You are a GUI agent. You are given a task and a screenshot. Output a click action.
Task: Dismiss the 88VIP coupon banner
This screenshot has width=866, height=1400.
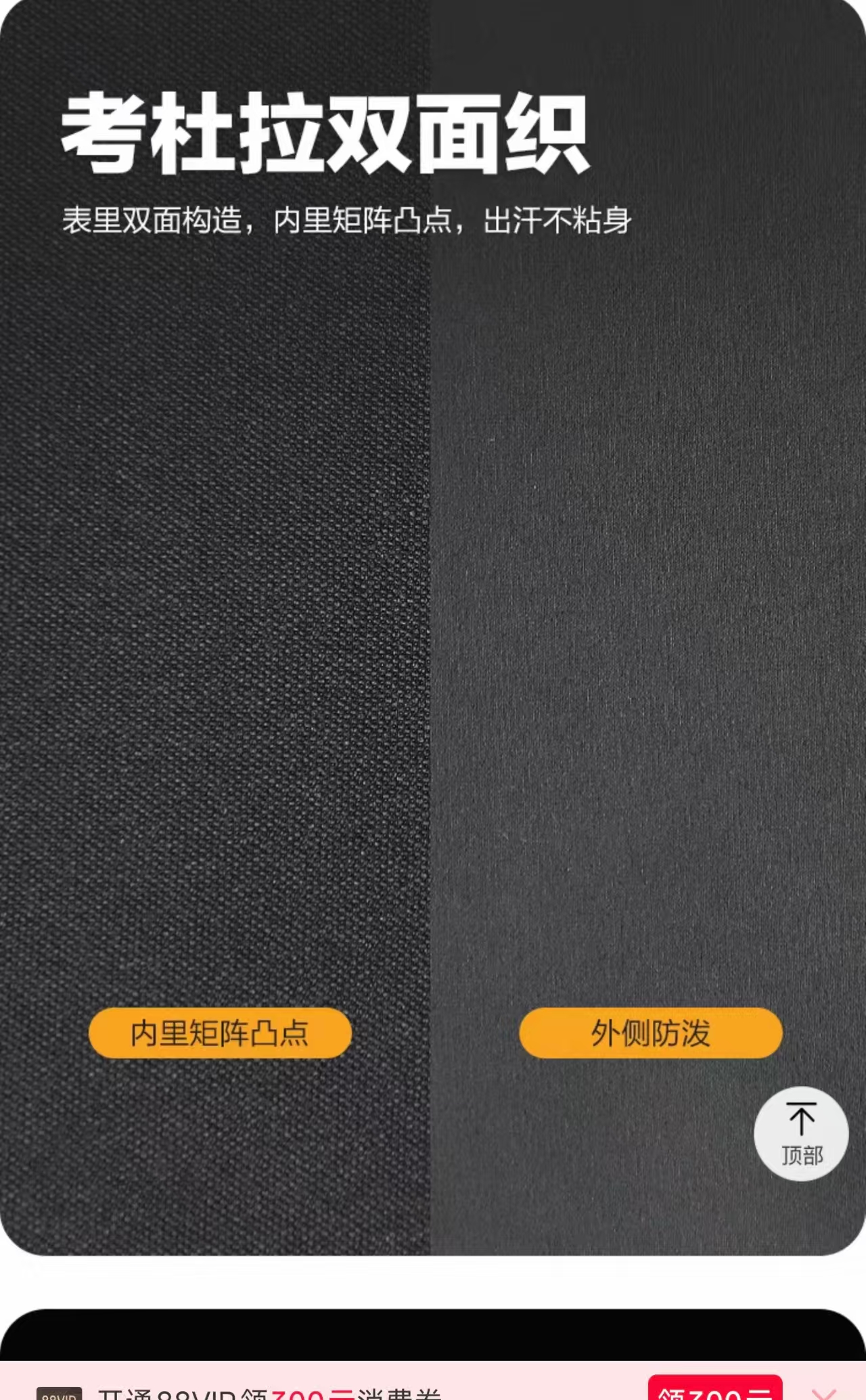(x=824, y=1392)
